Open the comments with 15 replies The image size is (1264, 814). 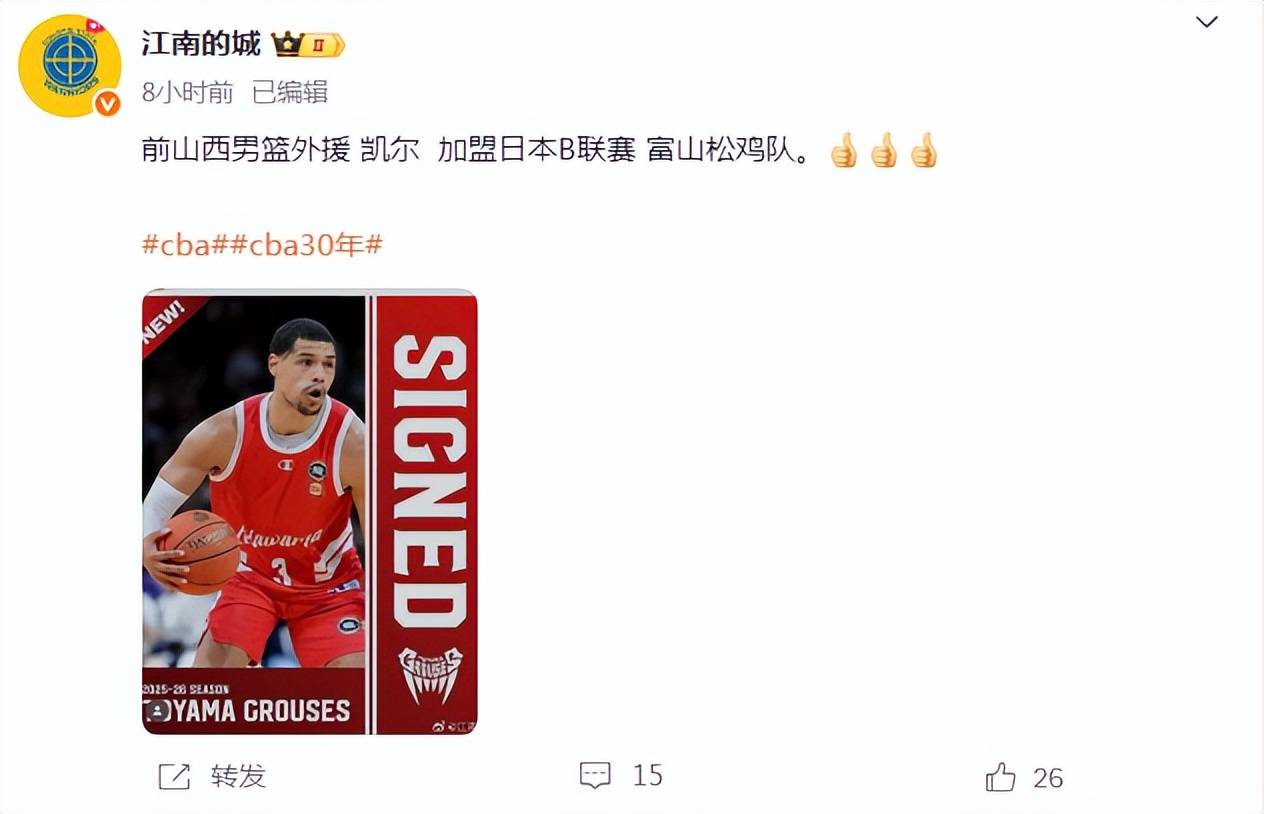coord(621,775)
